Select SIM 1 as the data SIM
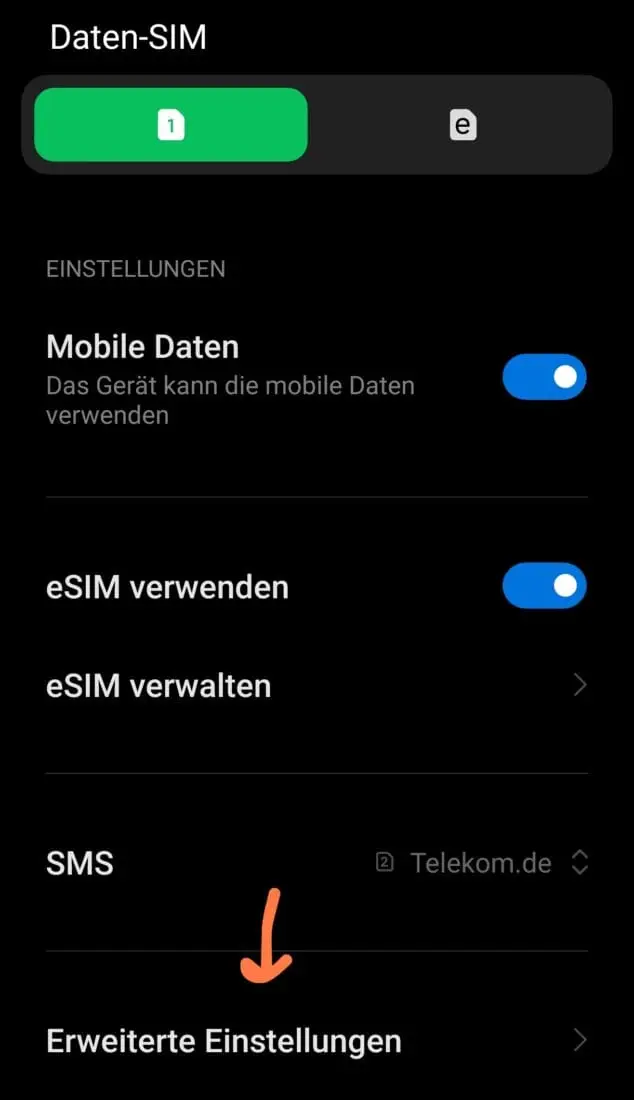 point(171,125)
